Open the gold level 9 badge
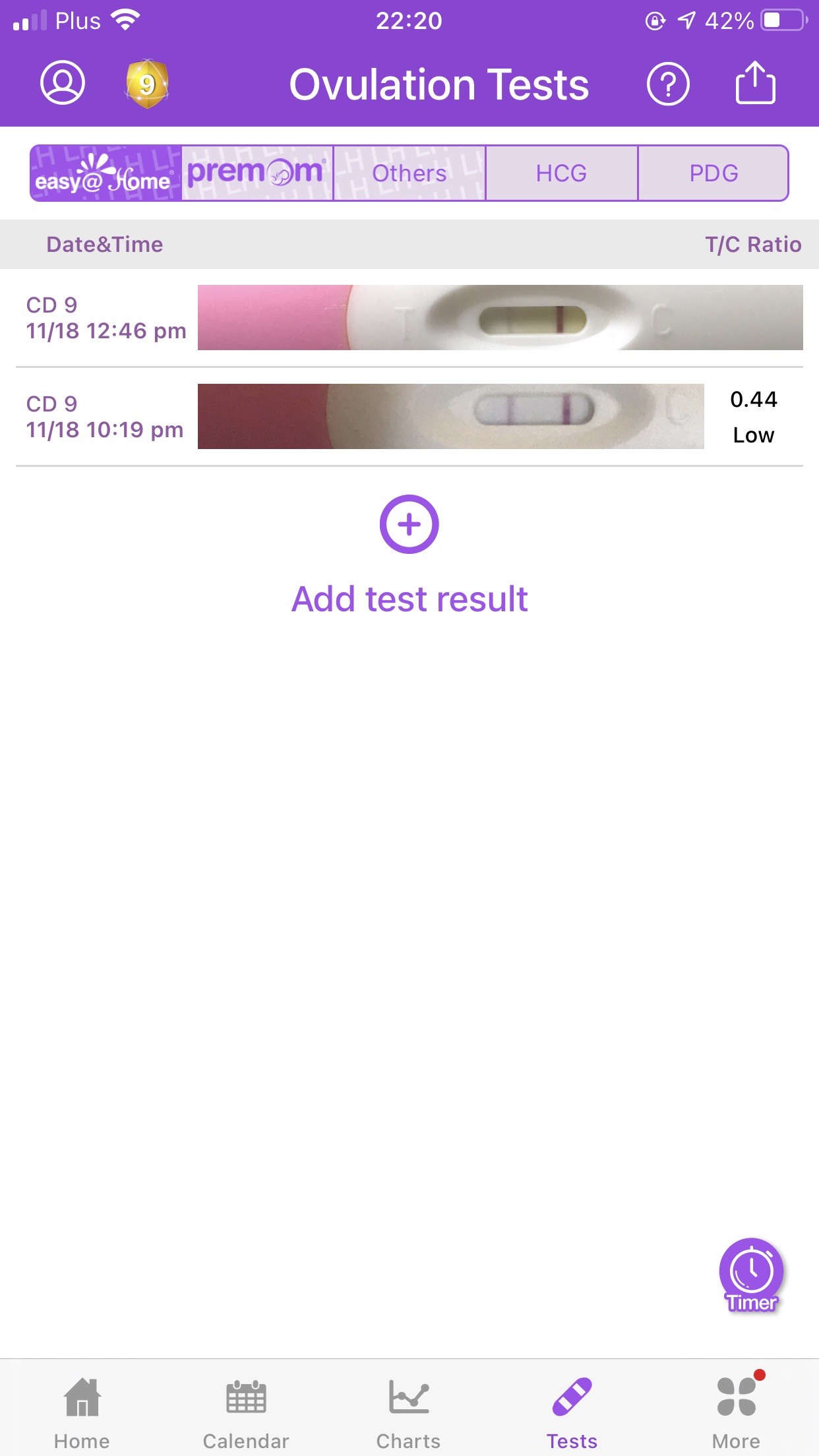The image size is (819, 1456). [147, 84]
